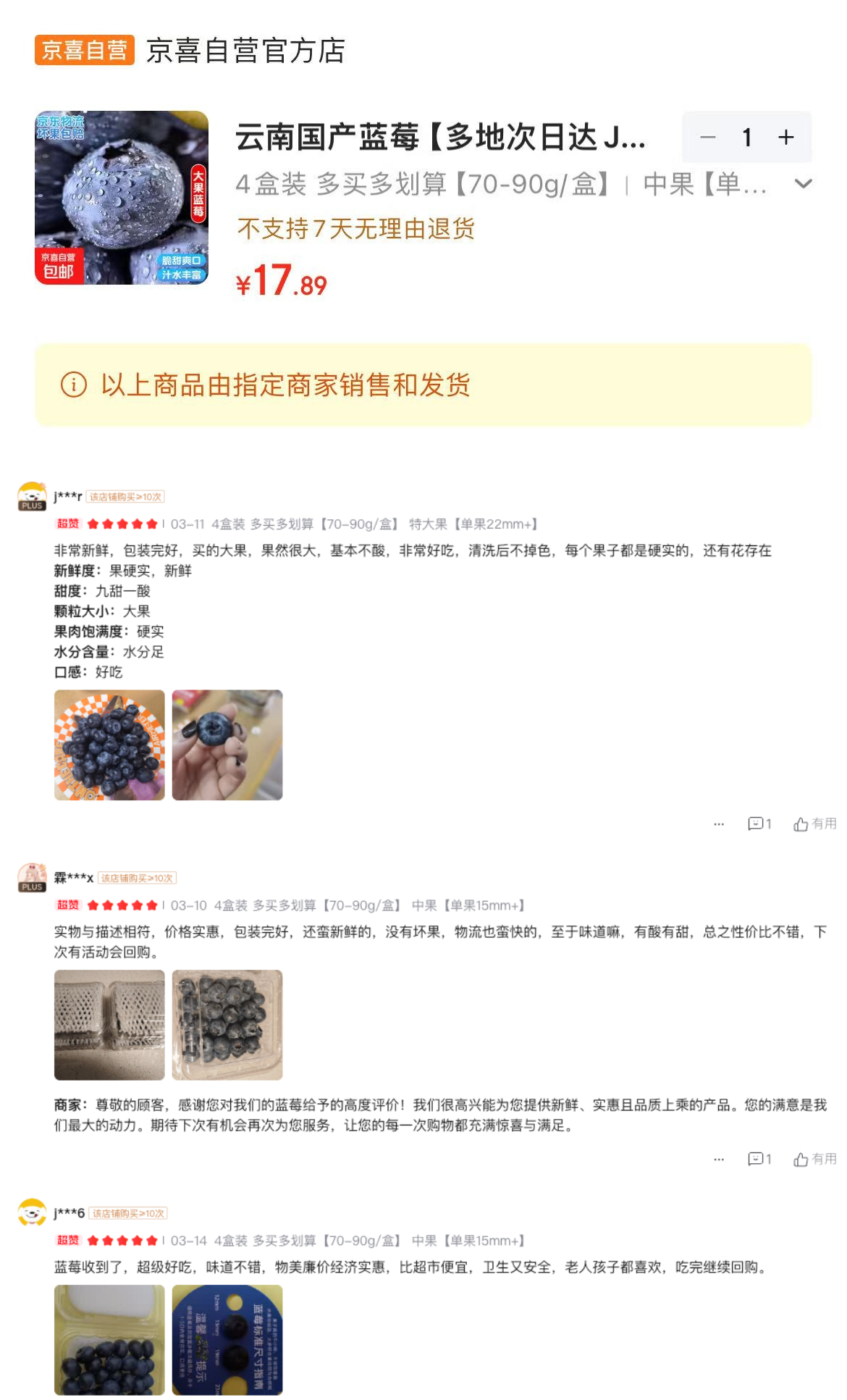Open more options on 霖***x's review
Viewport: 847px width, 1400px height.
tap(718, 1159)
